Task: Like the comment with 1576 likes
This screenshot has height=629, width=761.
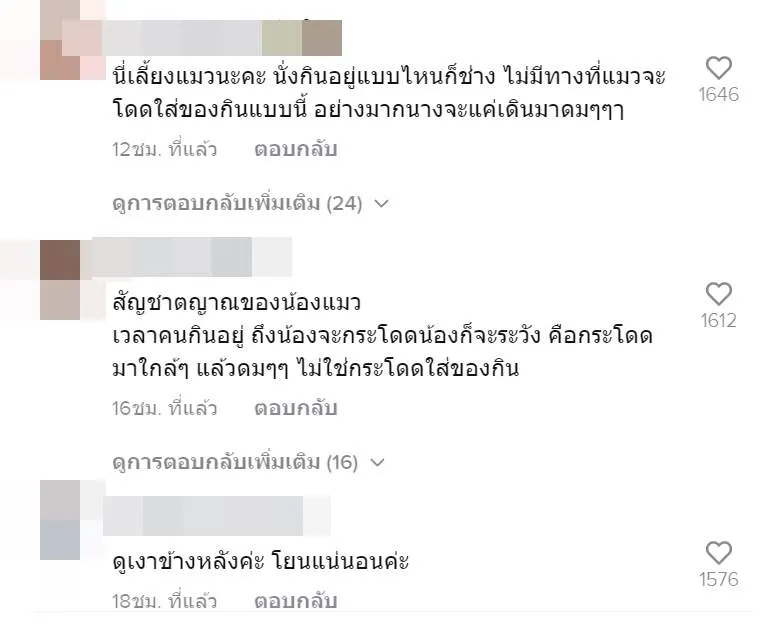Action: 718,553
